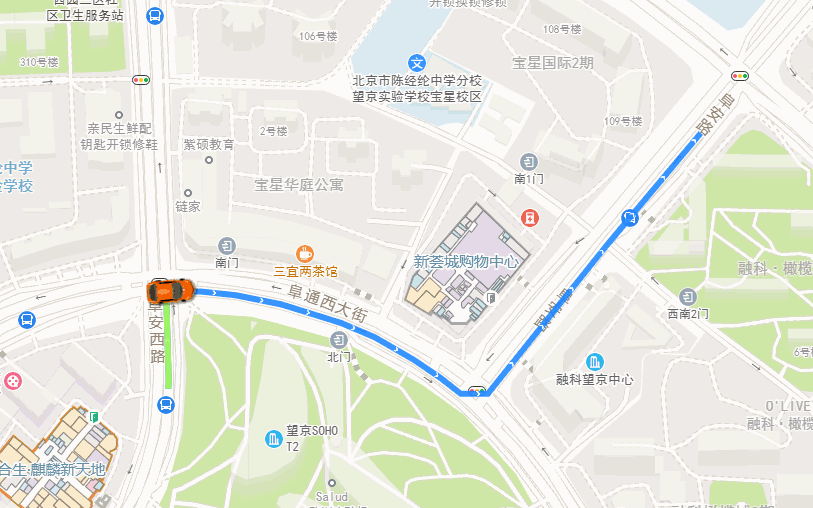Open the 融科望京中心 building marker

pos(595,361)
